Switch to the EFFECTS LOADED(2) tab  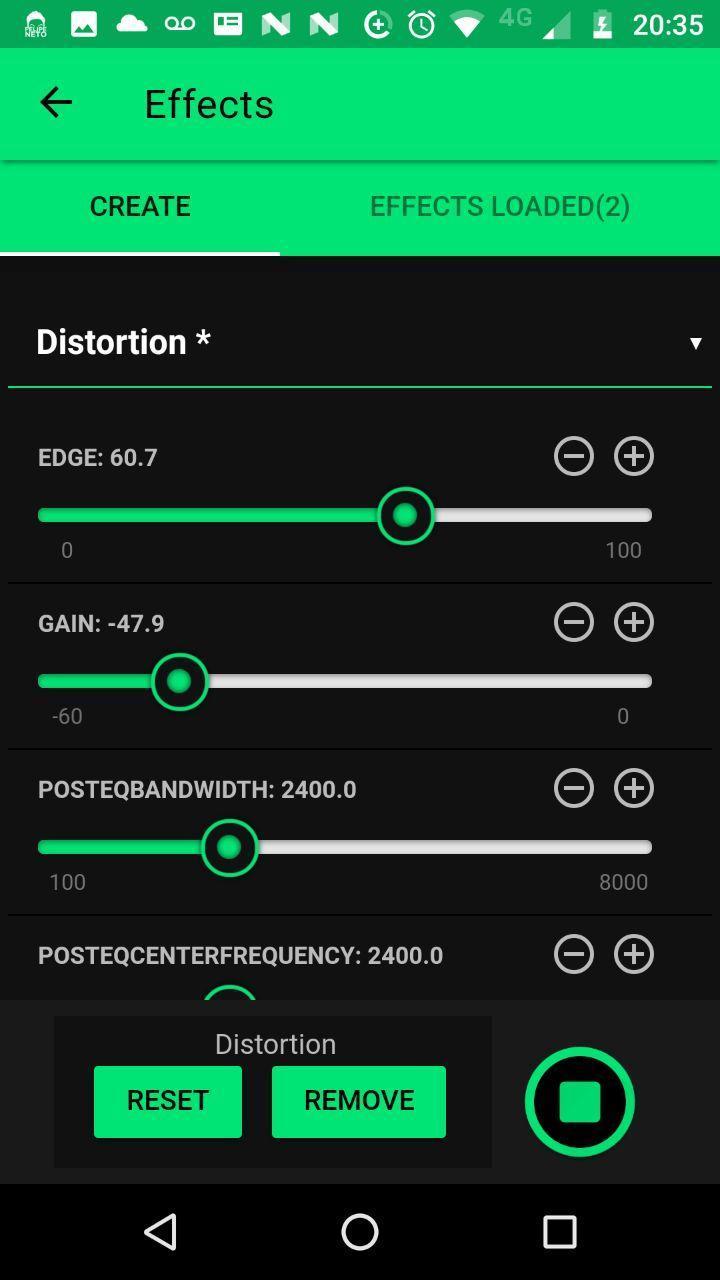click(499, 206)
